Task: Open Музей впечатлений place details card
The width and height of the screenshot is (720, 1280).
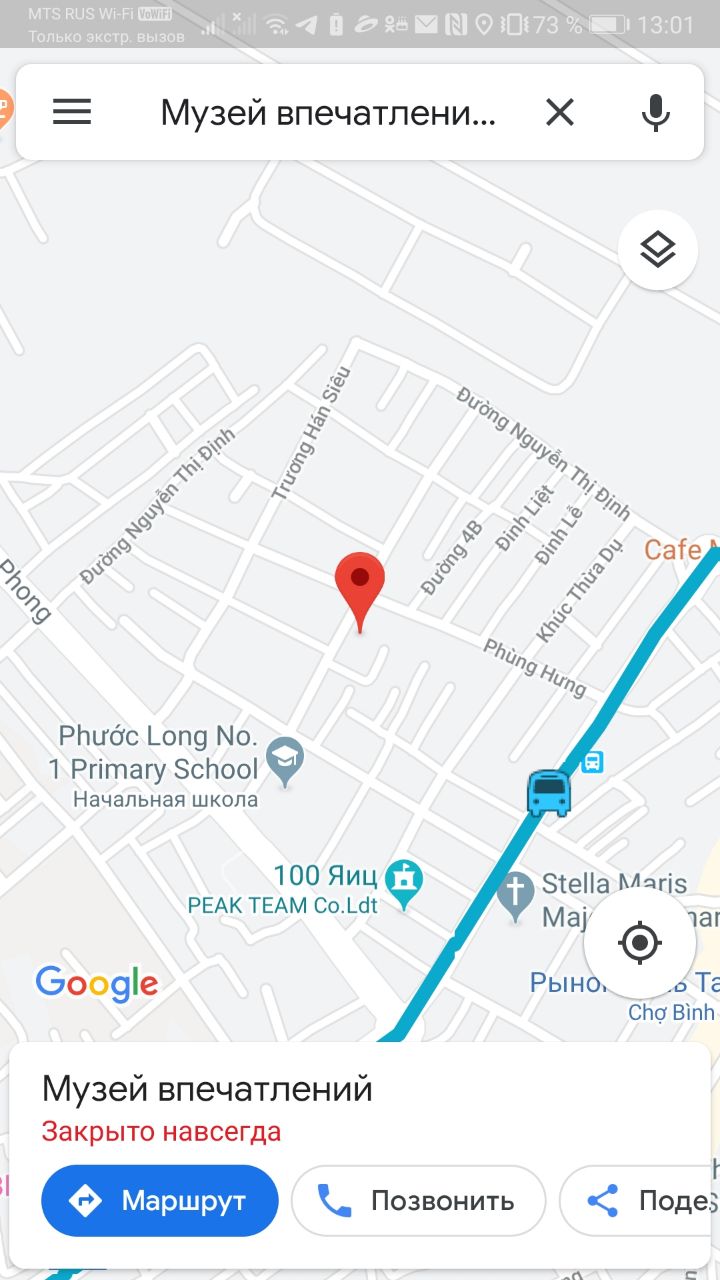Action: (207, 1089)
